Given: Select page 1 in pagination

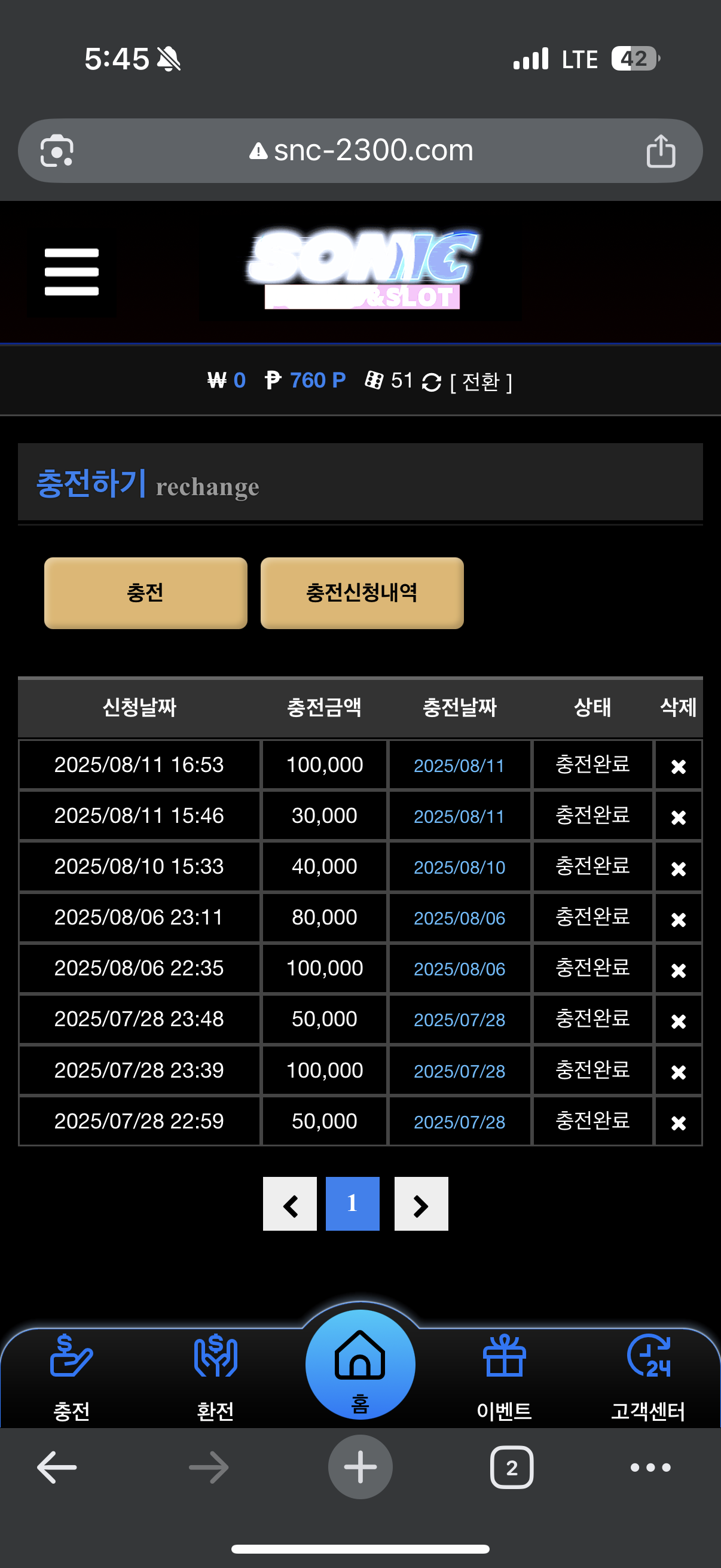Looking at the screenshot, I should pos(352,1203).
